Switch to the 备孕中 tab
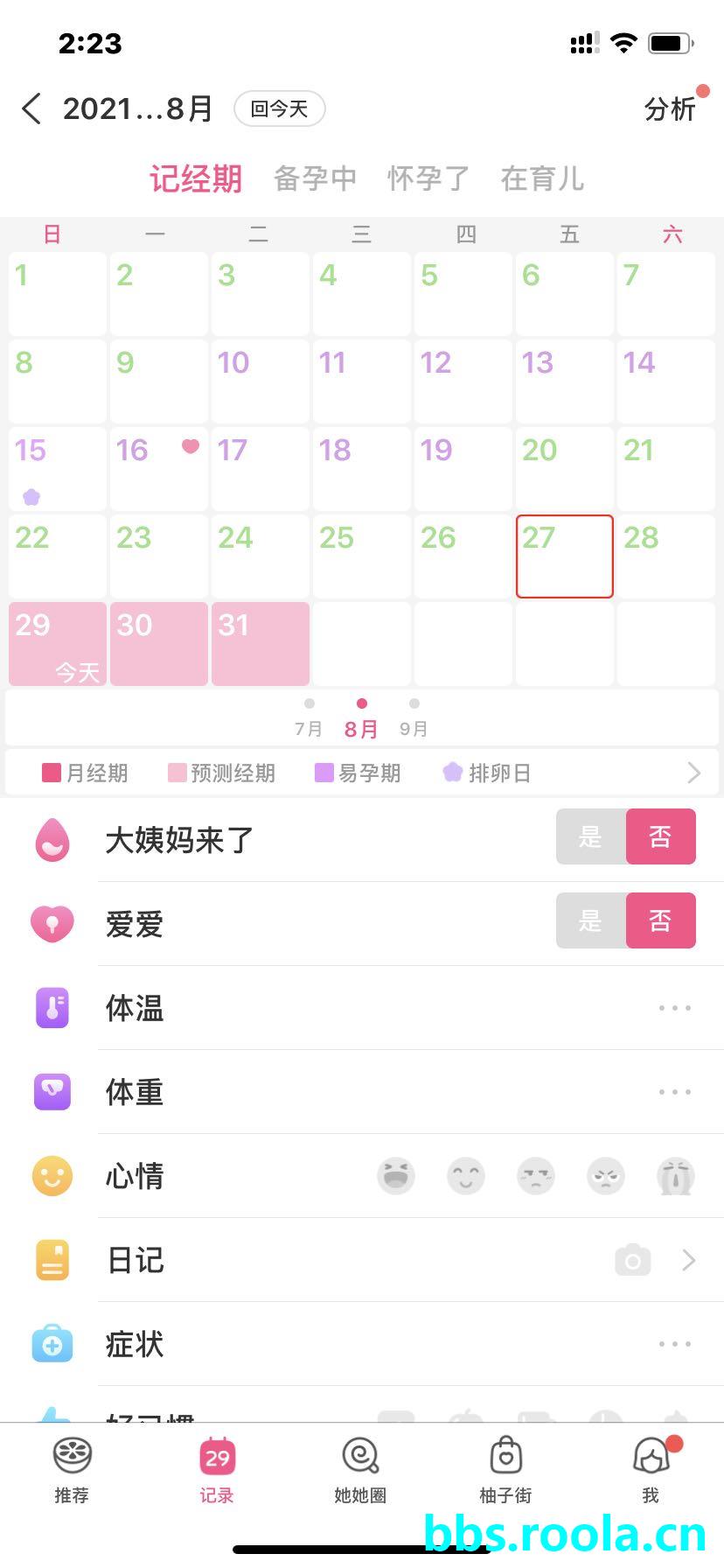724x1568 pixels. (x=315, y=178)
